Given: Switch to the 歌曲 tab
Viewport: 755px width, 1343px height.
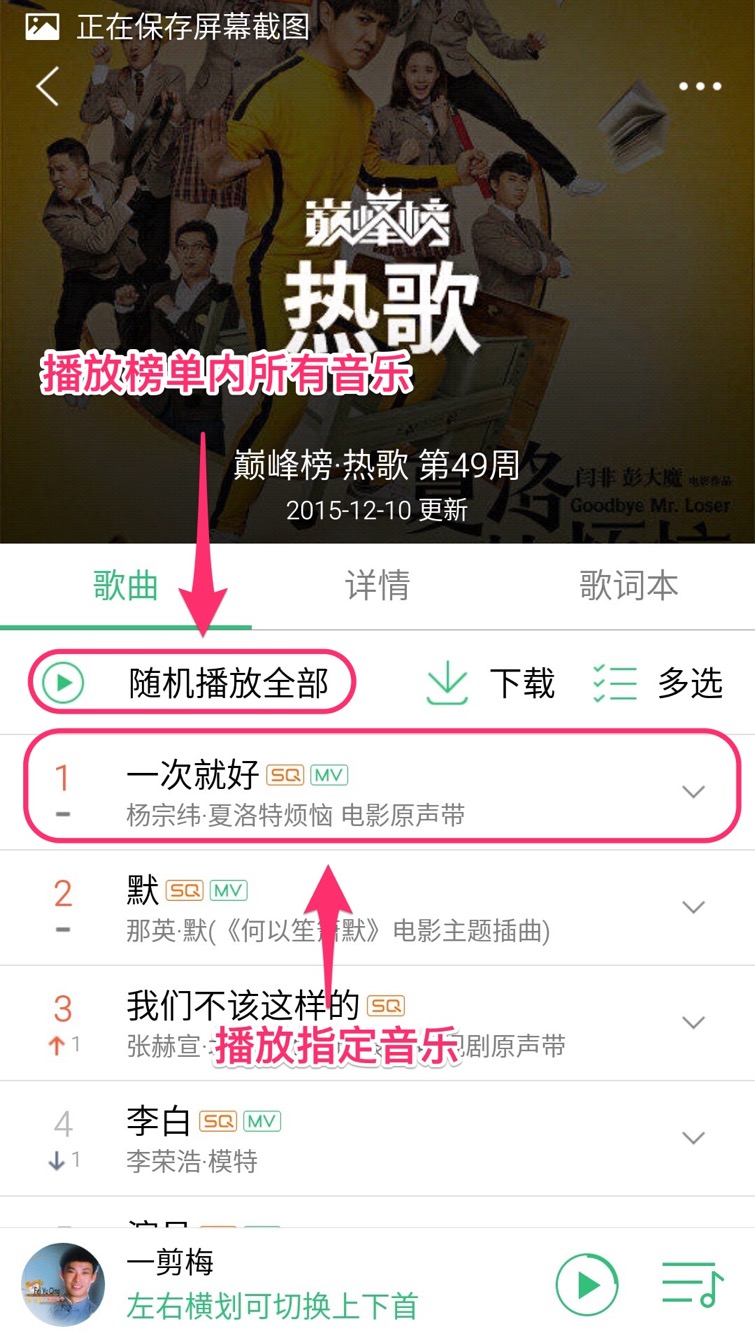Looking at the screenshot, I should [x=126, y=586].
